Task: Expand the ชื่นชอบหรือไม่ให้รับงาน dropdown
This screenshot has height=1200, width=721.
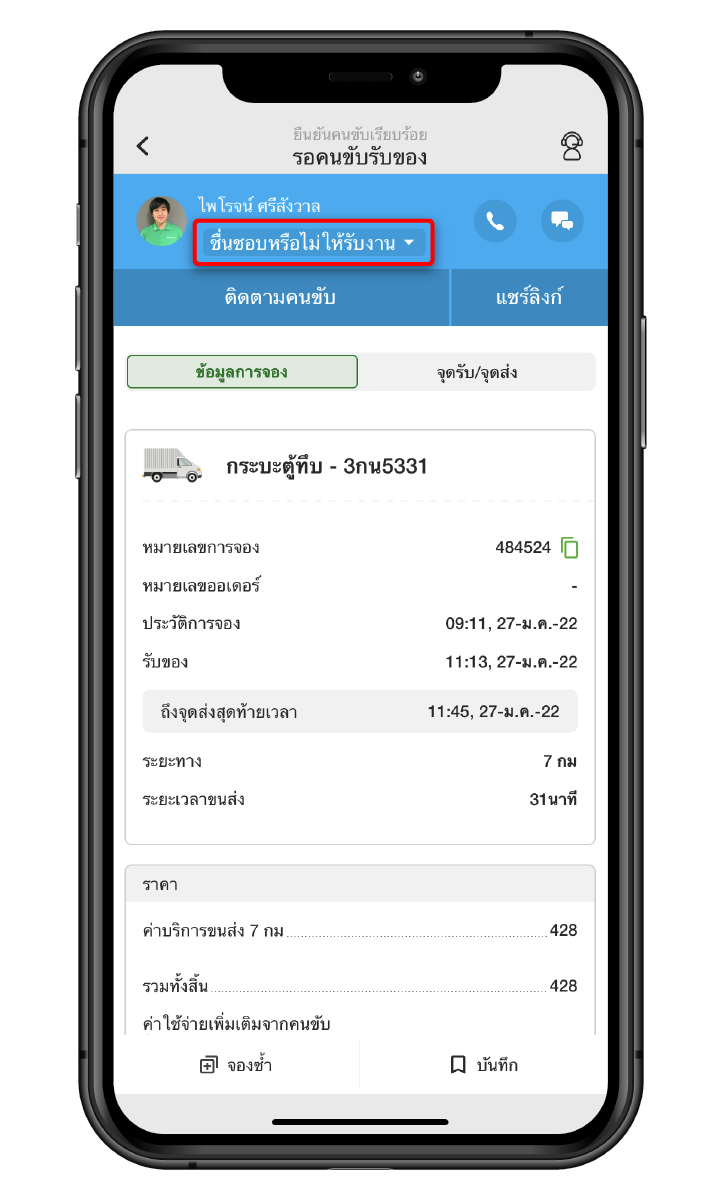Action: point(314,243)
